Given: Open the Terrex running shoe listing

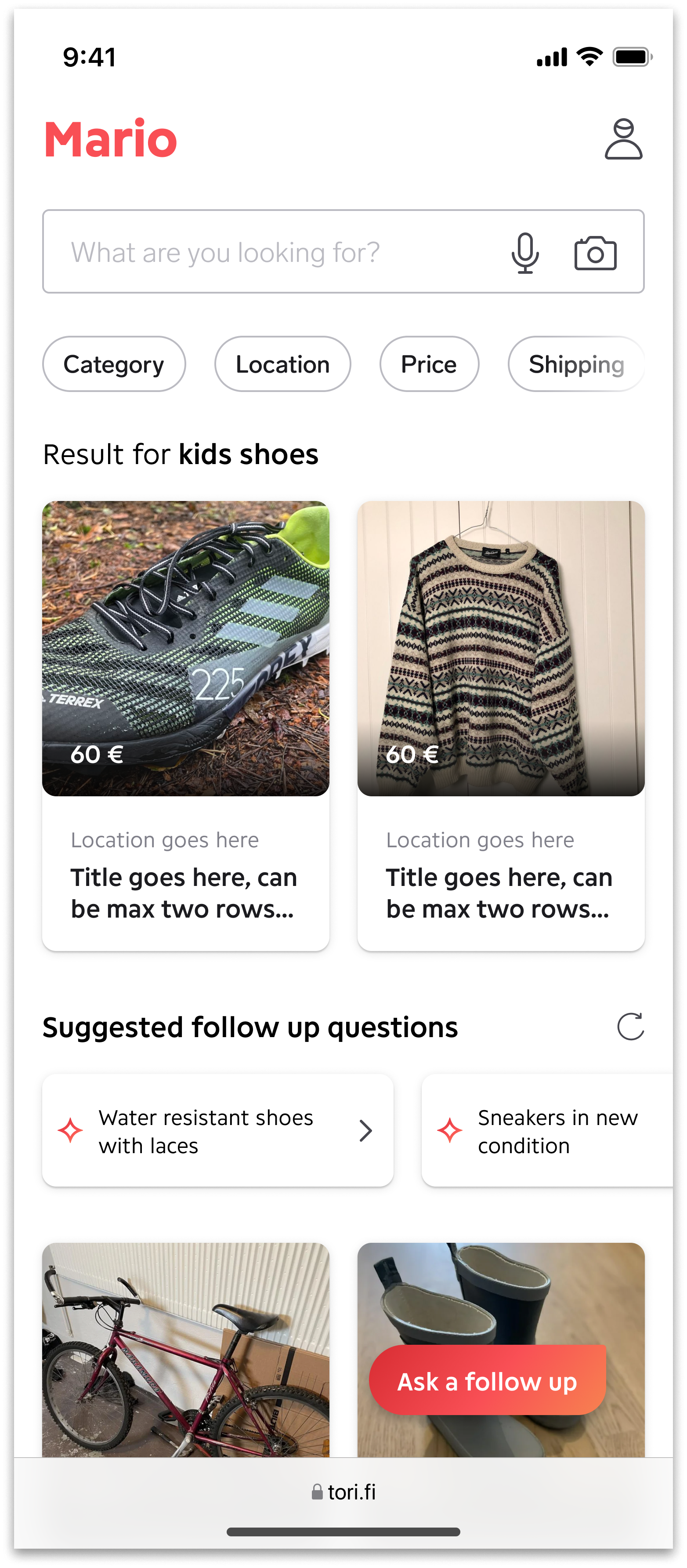Looking at the screenshot, I should [186, 725].
